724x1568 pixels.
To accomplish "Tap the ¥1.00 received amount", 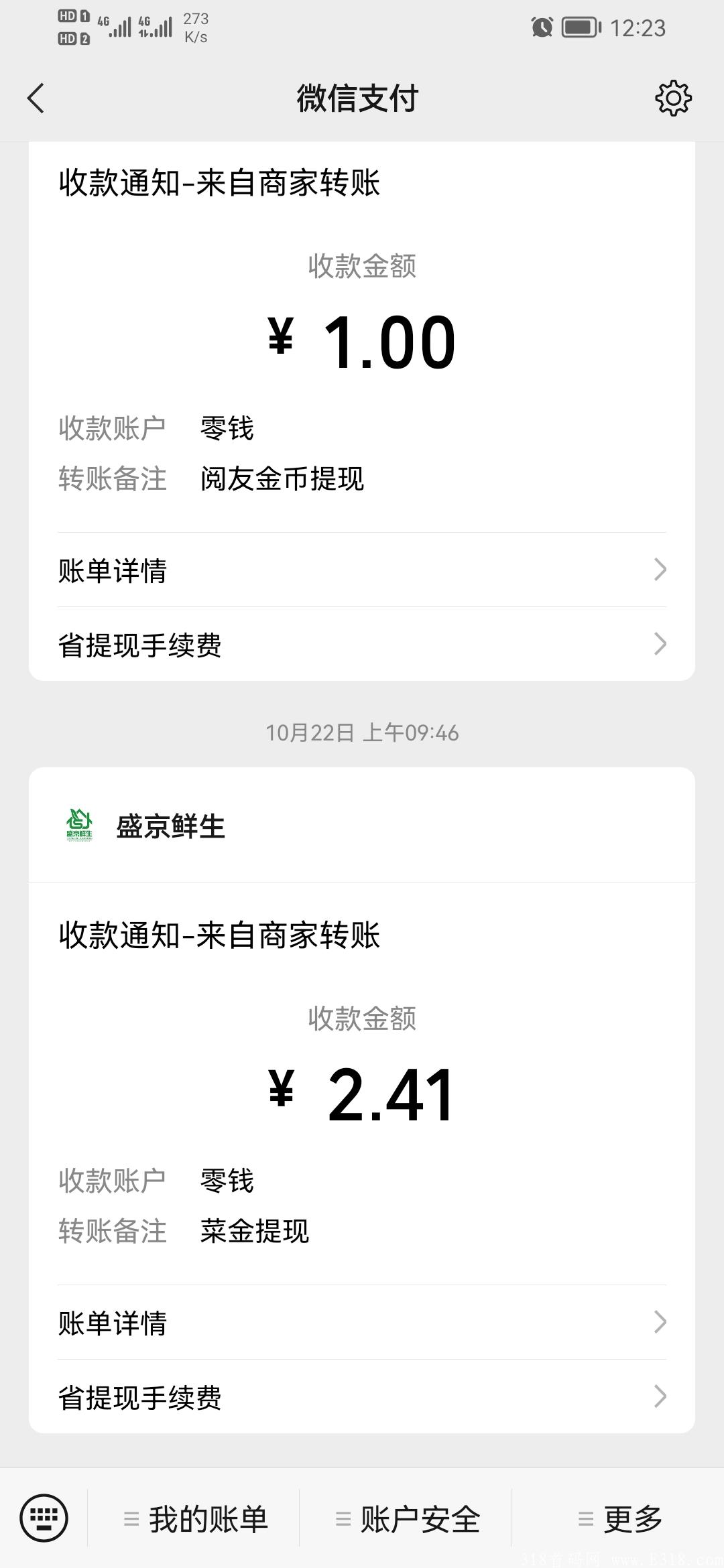I will (x=362, y=342).
